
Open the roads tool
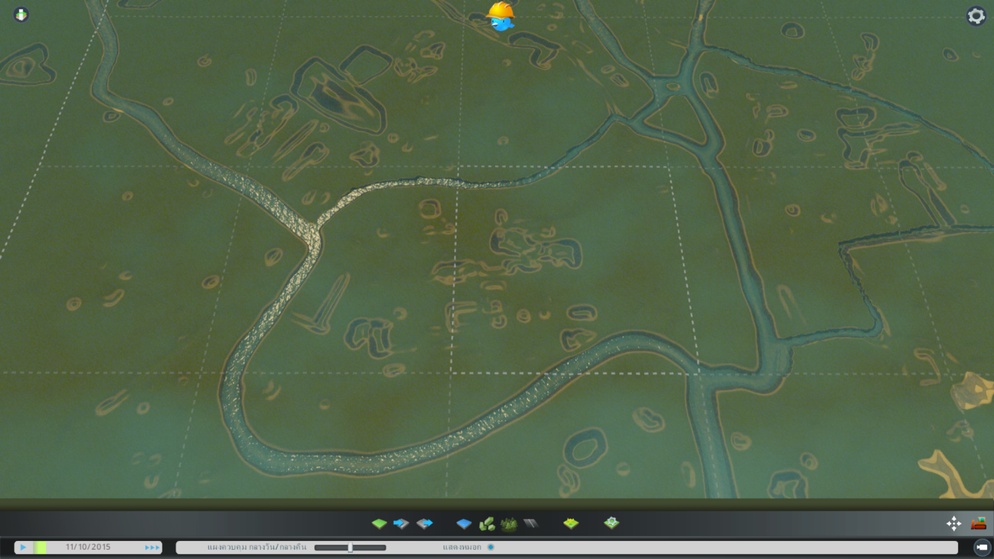[531, 523]
